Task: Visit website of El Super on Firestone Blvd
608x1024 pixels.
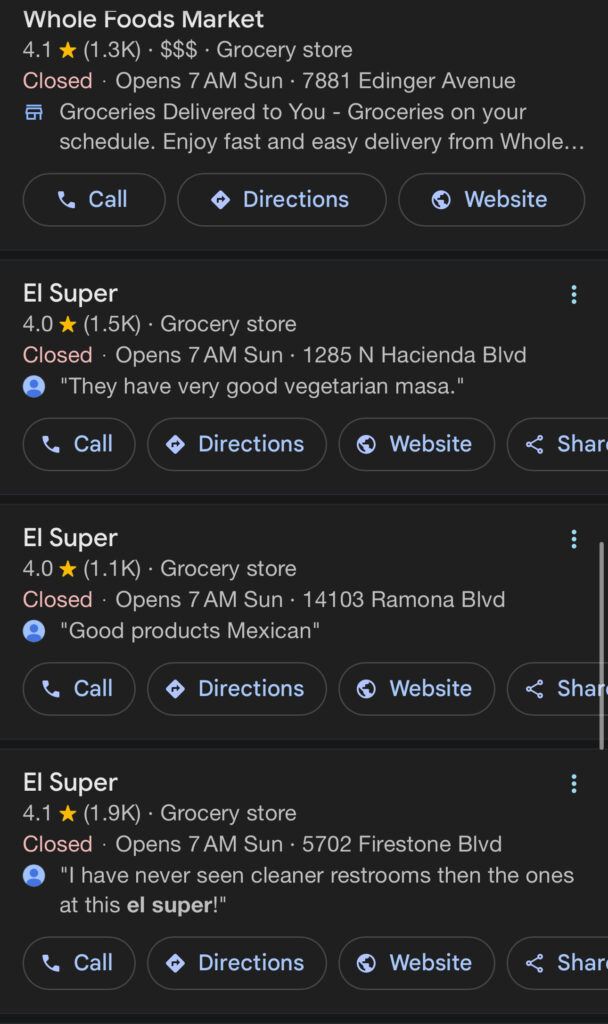Action: click(x=417, y=963)
